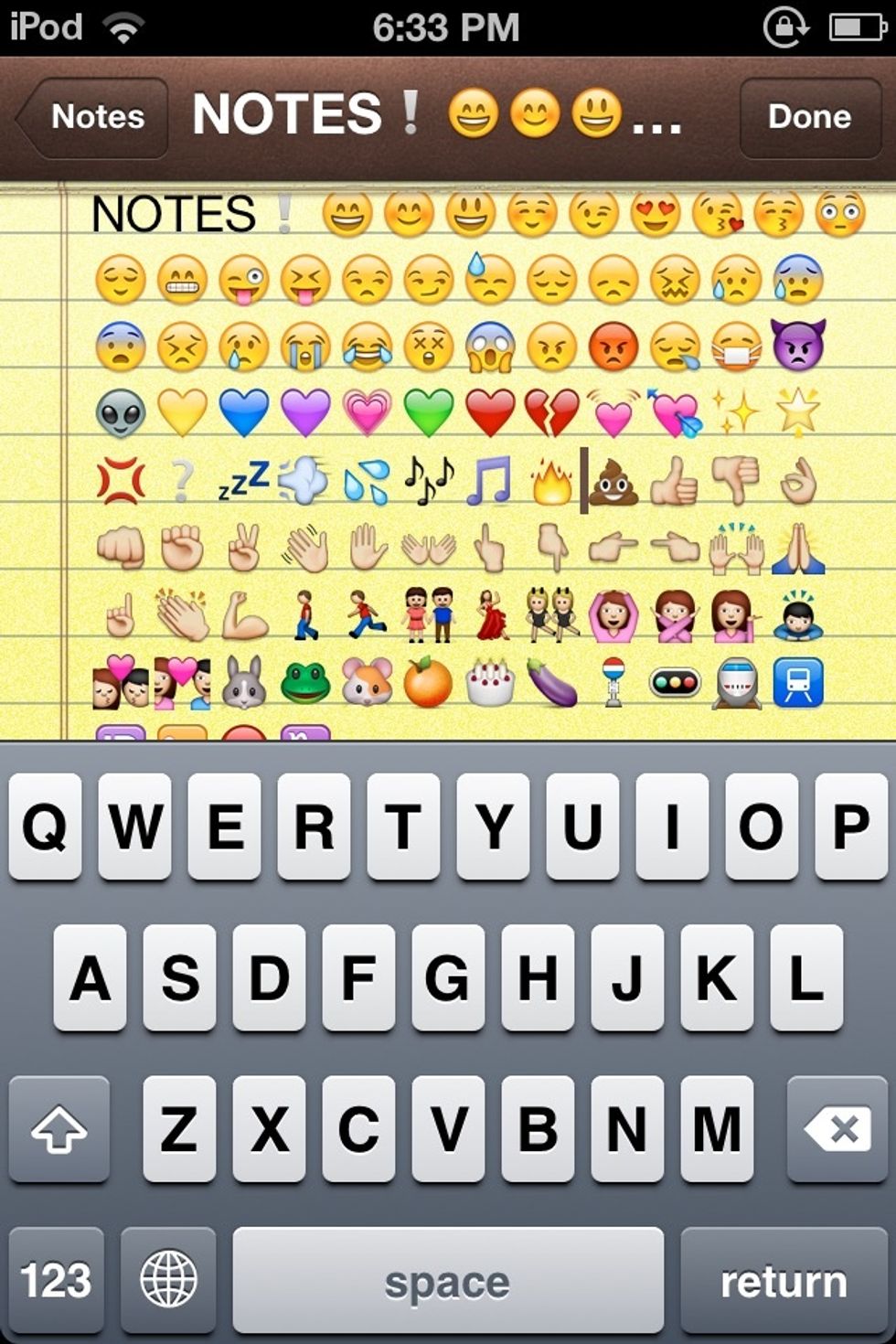Tap the letter P key
The height and width of the screenshot is (1344, 896).
coord(851,827)
